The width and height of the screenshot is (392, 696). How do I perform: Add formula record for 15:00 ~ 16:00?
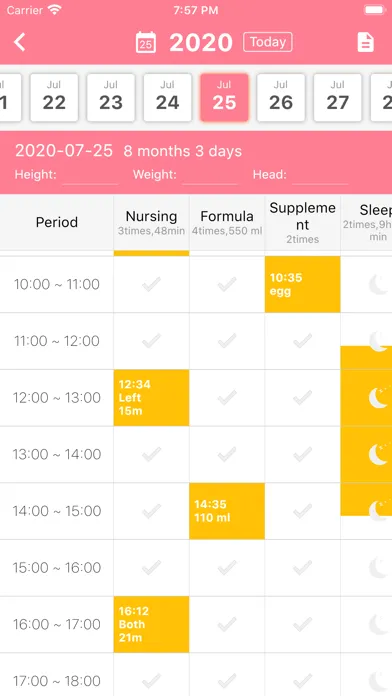[x=227, y=568]
